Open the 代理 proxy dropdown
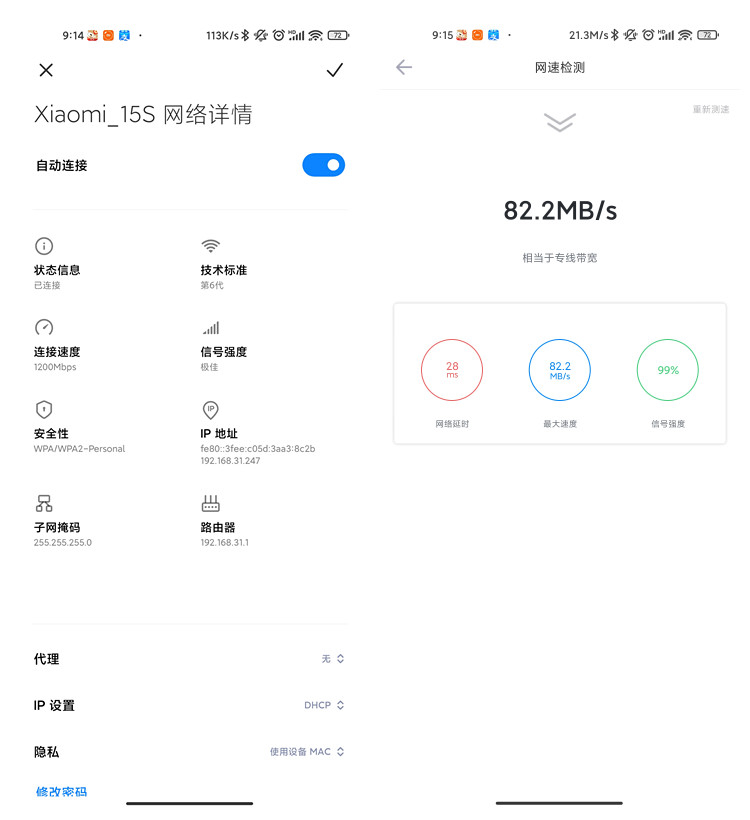Image resolution: width=750 pixels, height=820 pixels. point(331,659)
